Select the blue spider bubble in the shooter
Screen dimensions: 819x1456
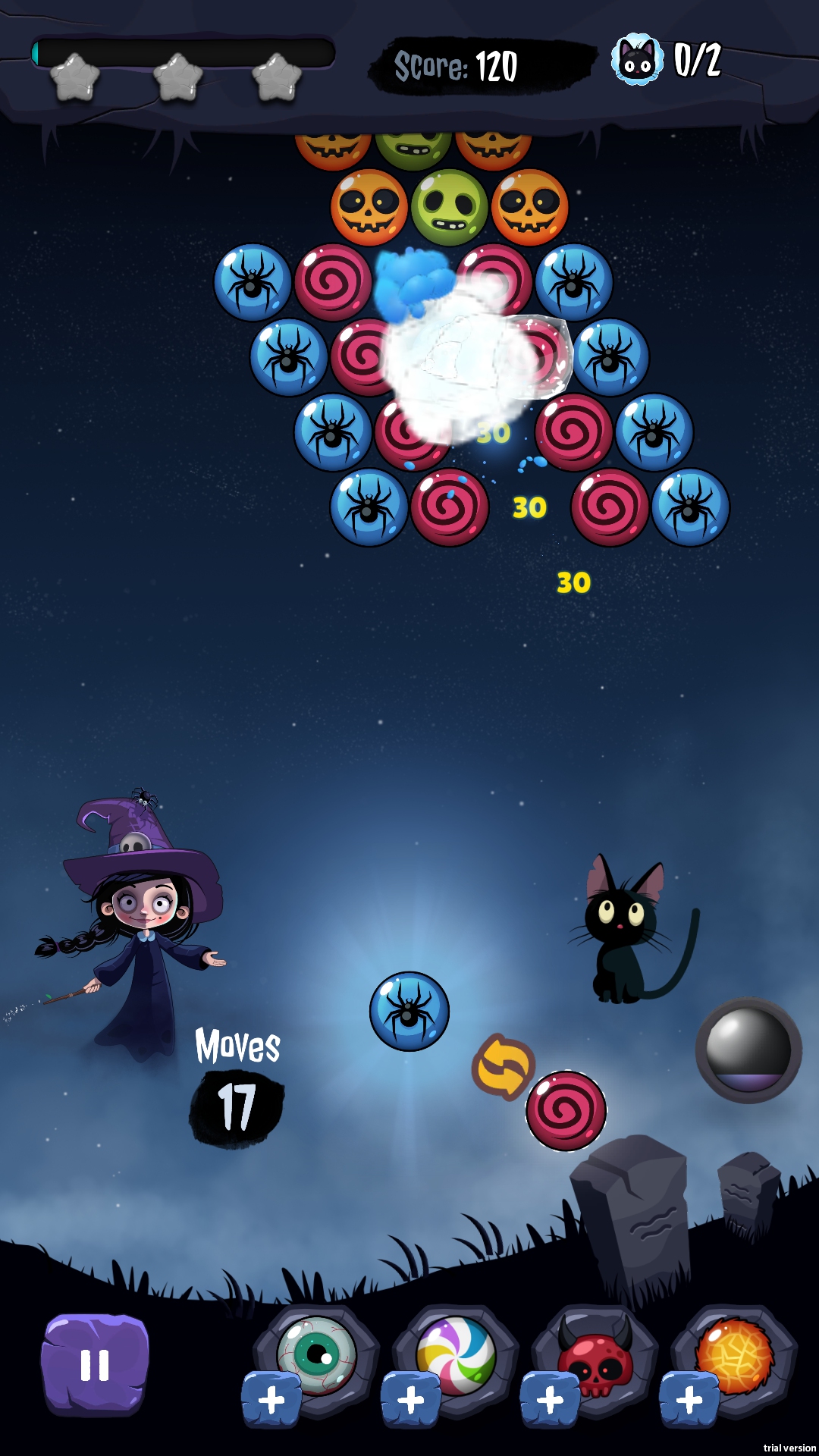[x=409, y=1012]
